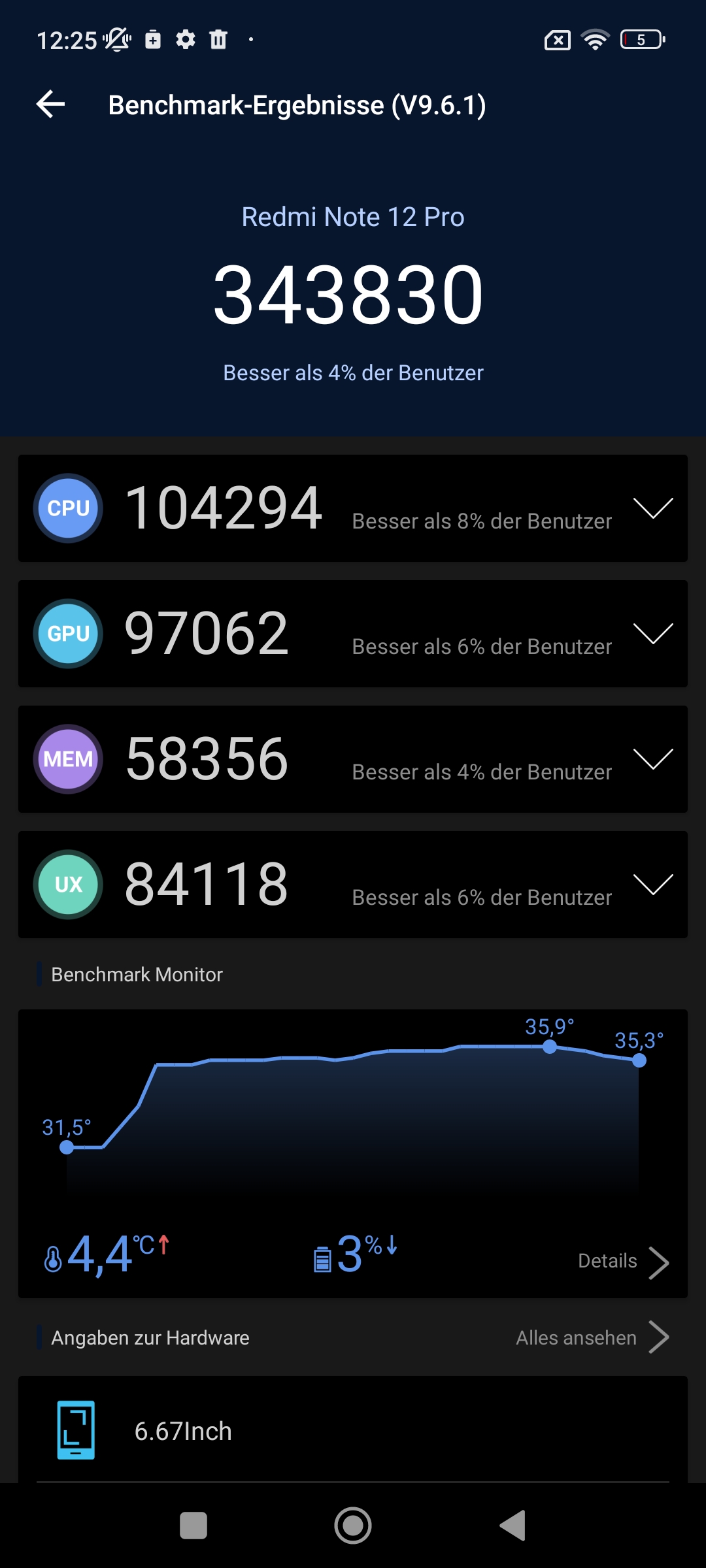Viewport: 706px width, 1568px height.
Task: Expand the MEM score 58356 row
Action: [x=353, y=759]
